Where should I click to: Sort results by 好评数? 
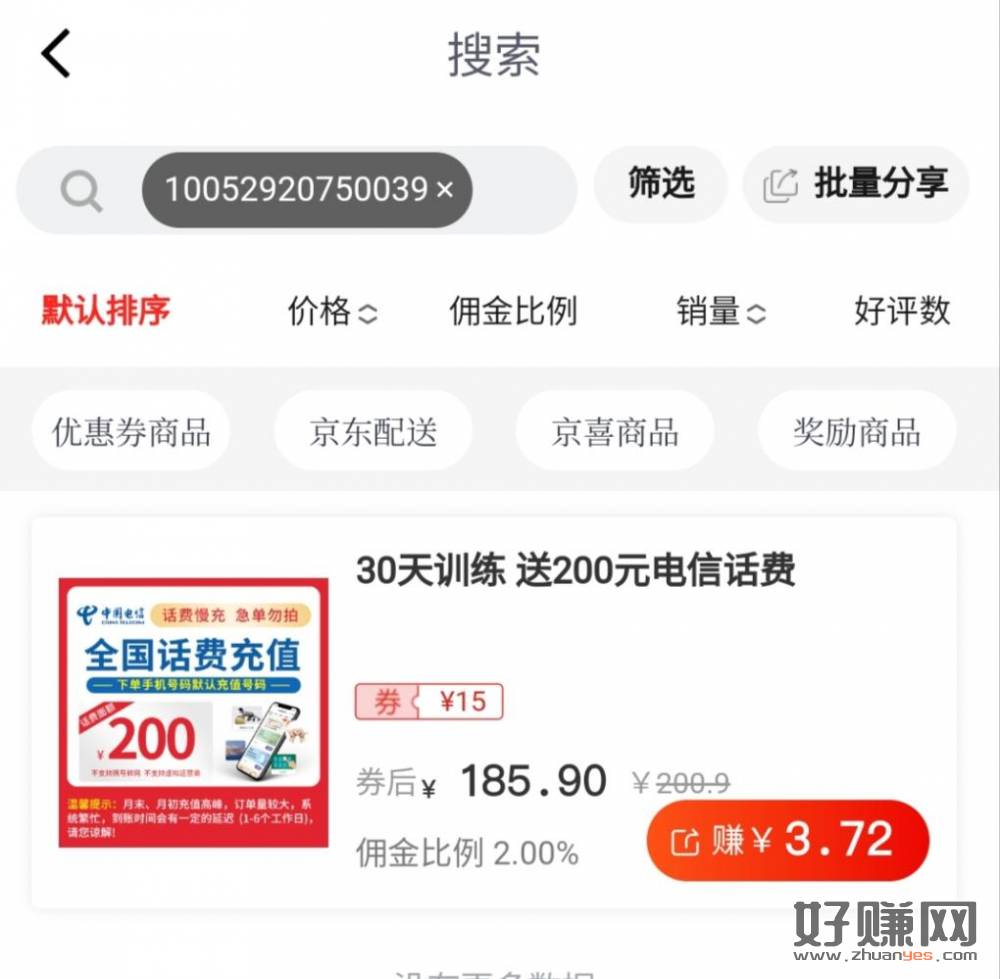pyautogui.click(x=901, y=311)
